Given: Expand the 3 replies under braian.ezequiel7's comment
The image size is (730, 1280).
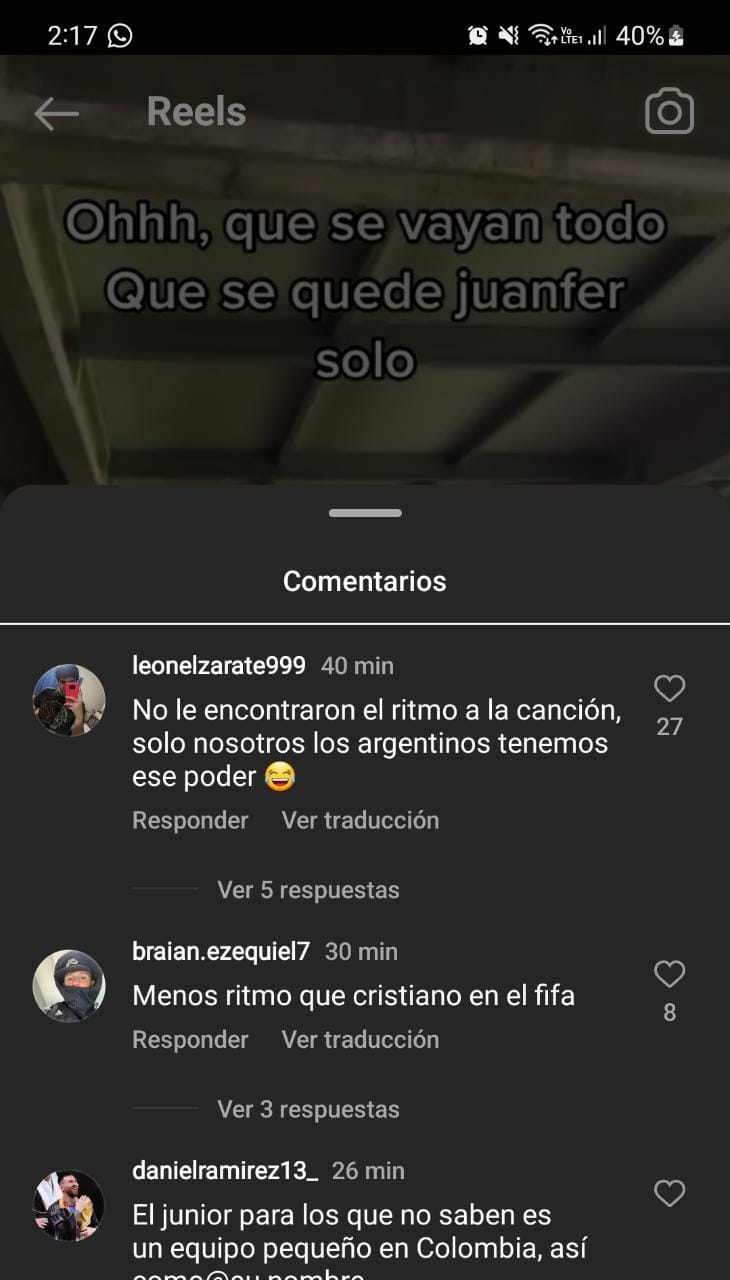Looking at the screenshot, I should 307,1109.
